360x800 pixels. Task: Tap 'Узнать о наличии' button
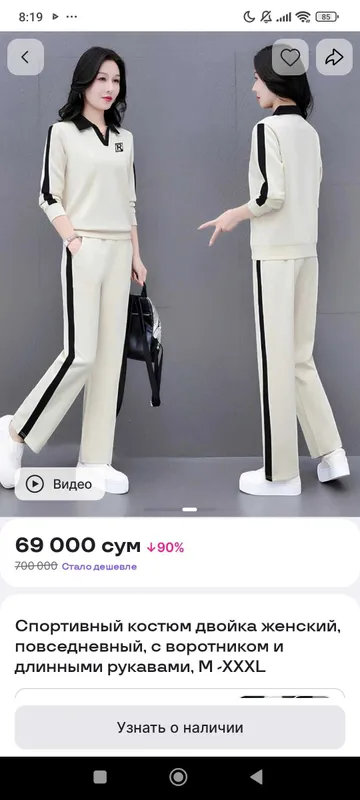tap(180, 727)
